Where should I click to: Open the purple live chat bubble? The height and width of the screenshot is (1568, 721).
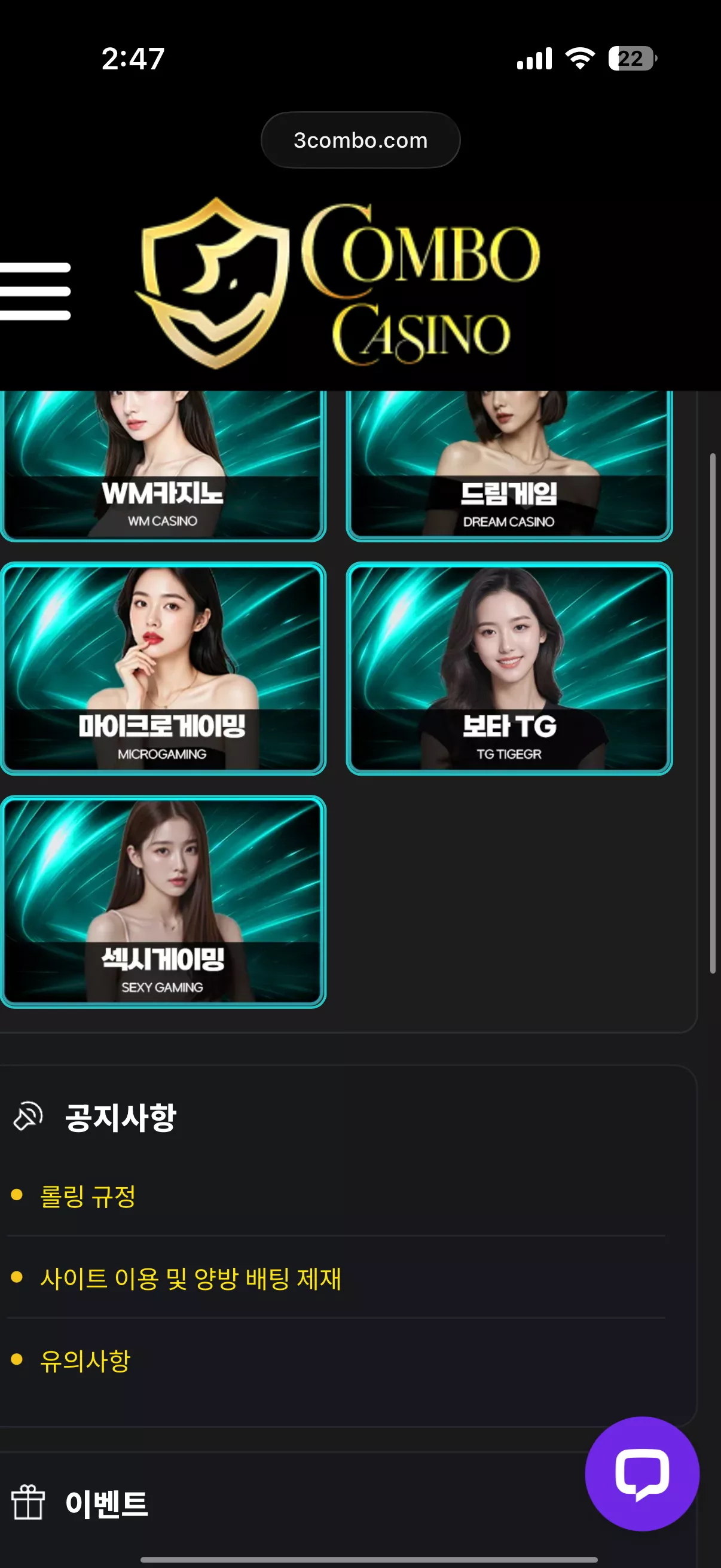click(x=642, y=1474)
